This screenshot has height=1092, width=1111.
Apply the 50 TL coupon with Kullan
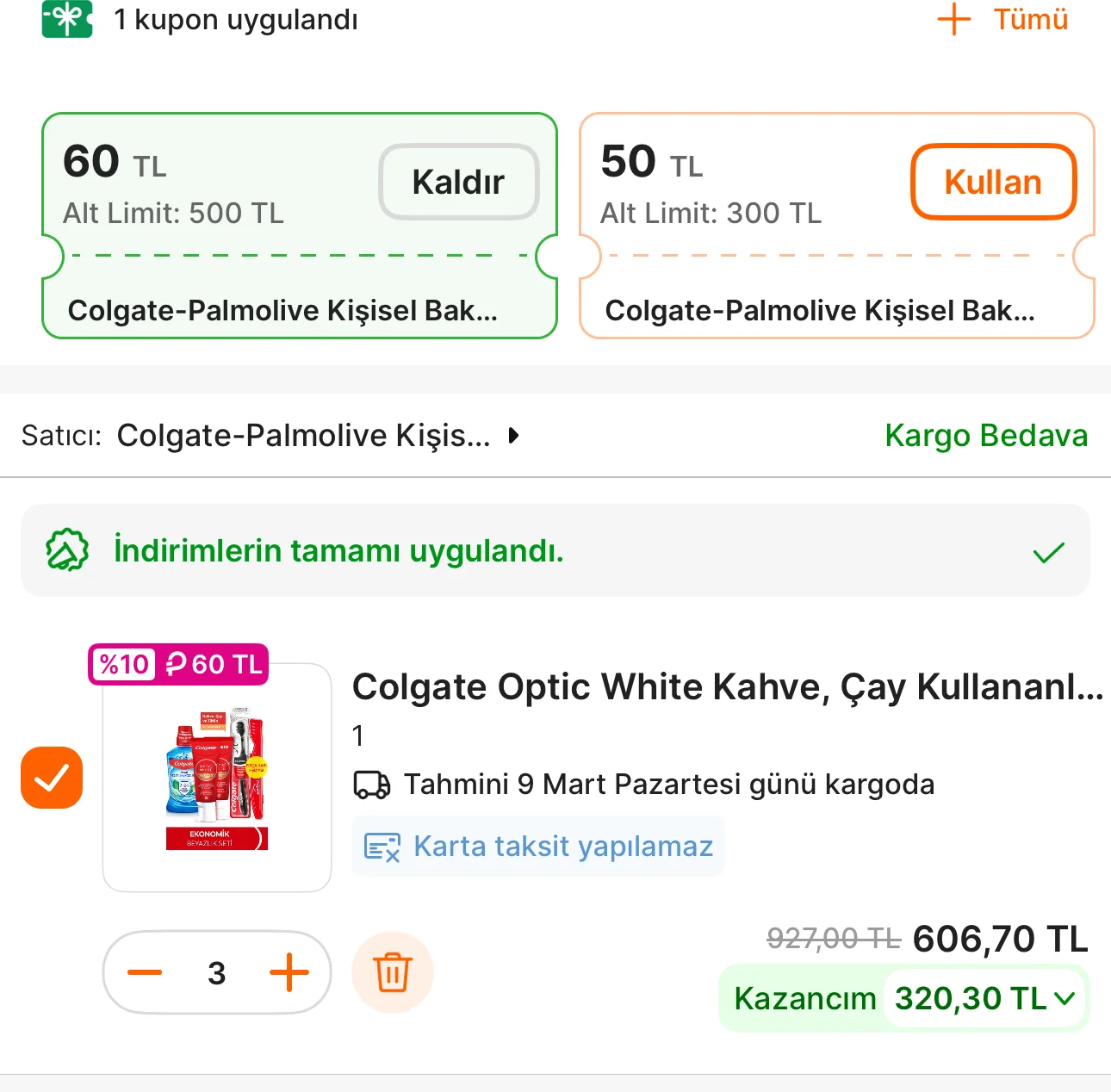click(993, 182)
